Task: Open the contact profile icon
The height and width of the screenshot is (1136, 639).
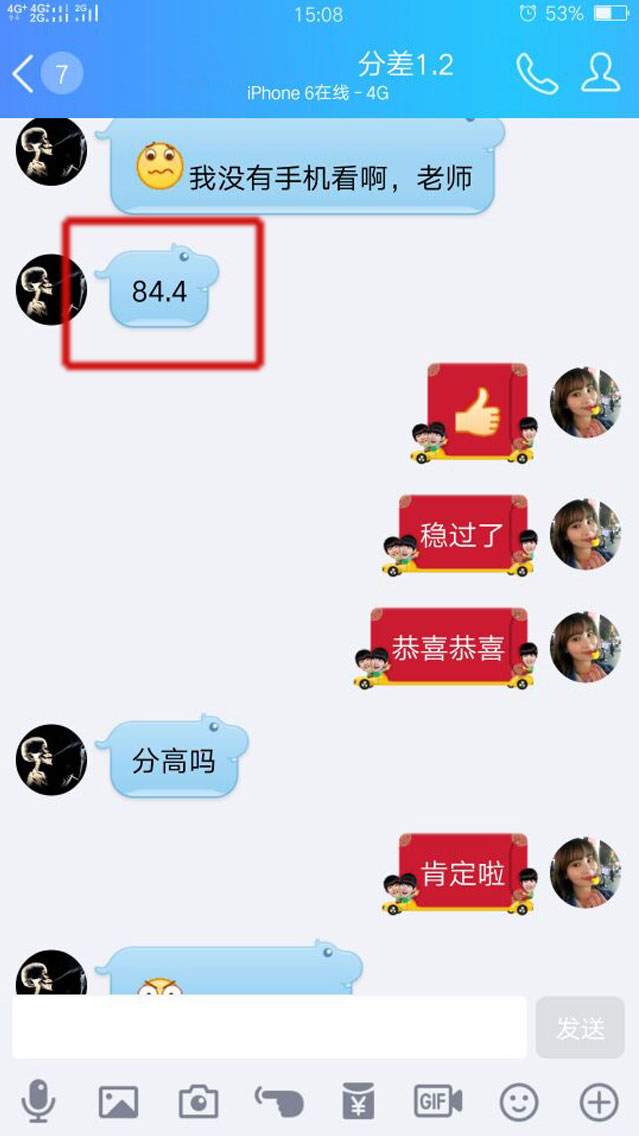Action: click(600, 73)
